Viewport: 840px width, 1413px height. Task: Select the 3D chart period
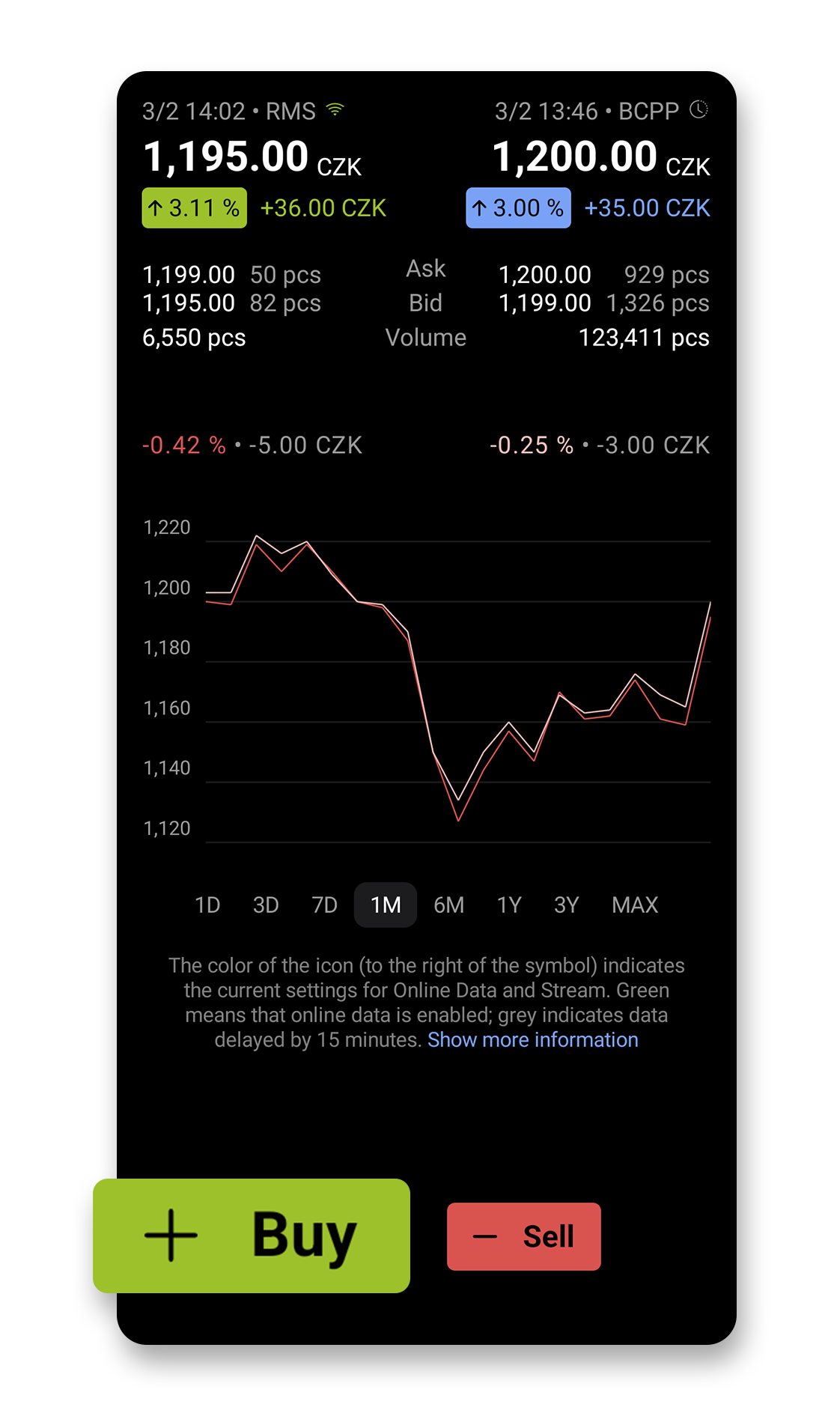coord(266,905)
